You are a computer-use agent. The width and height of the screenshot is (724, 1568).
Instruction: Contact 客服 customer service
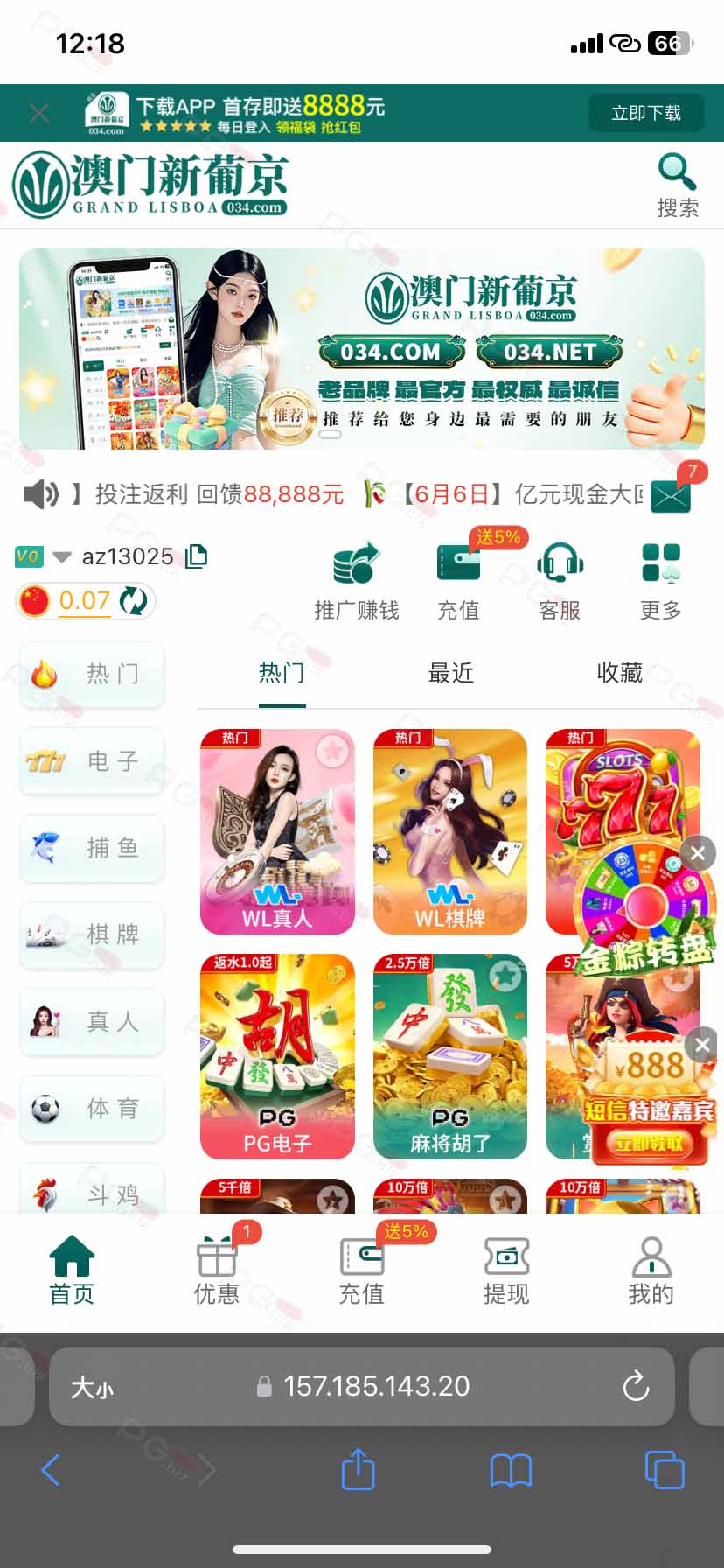pyautogui.click(x=560, y=581)
